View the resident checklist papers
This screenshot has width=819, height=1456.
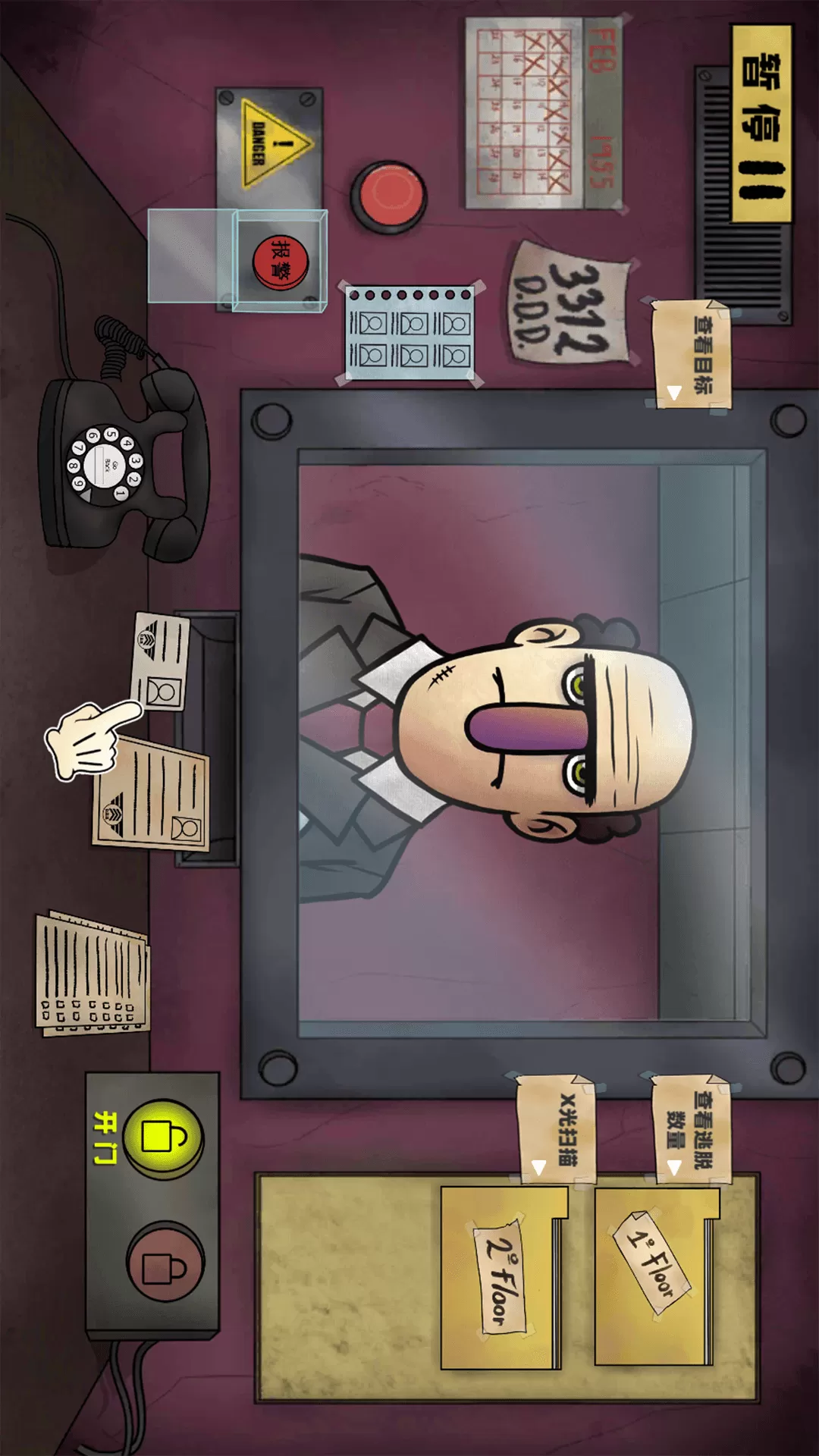[92, 973]
